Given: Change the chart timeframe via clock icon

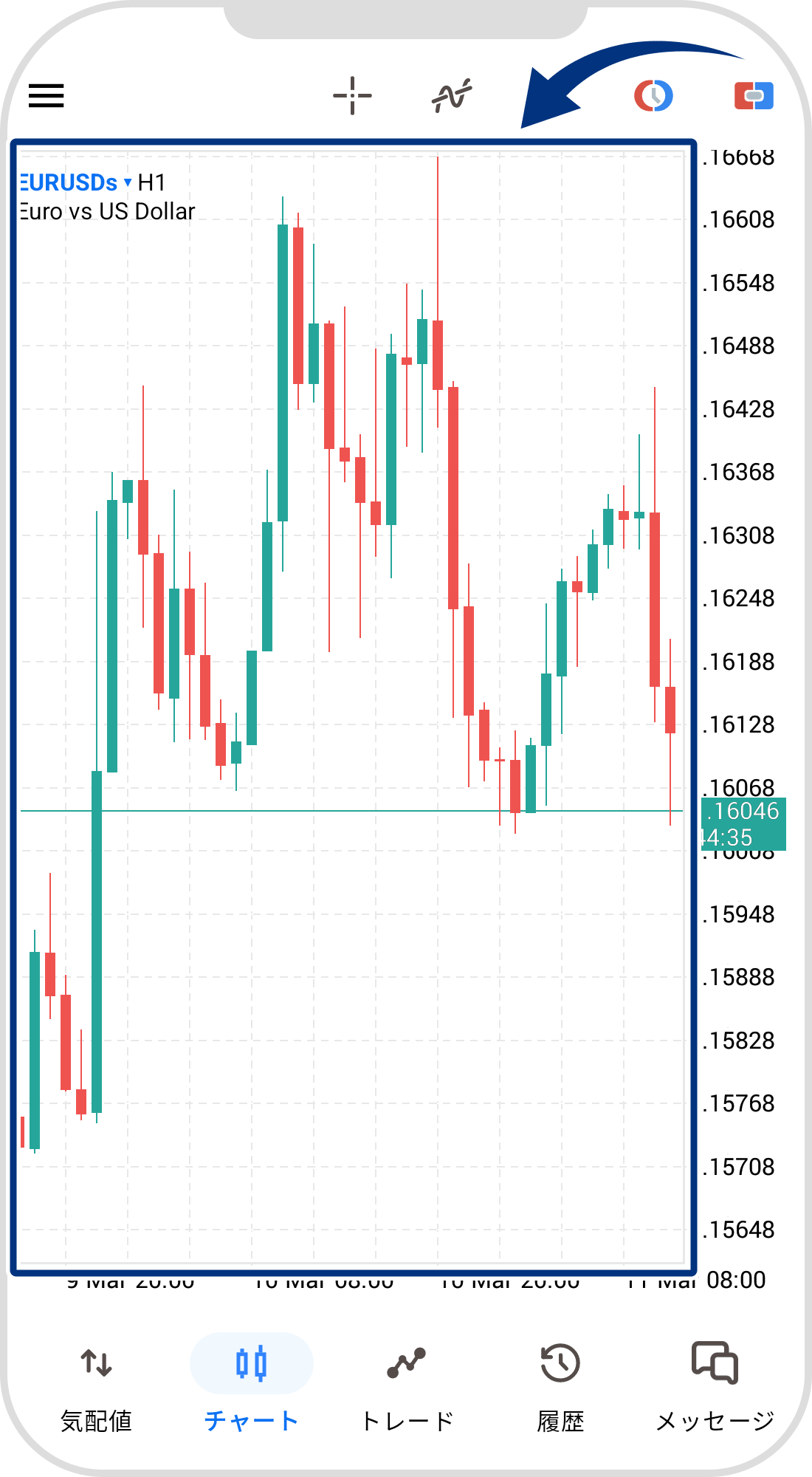Looking at the screenshot, I should tap(653, 95).
